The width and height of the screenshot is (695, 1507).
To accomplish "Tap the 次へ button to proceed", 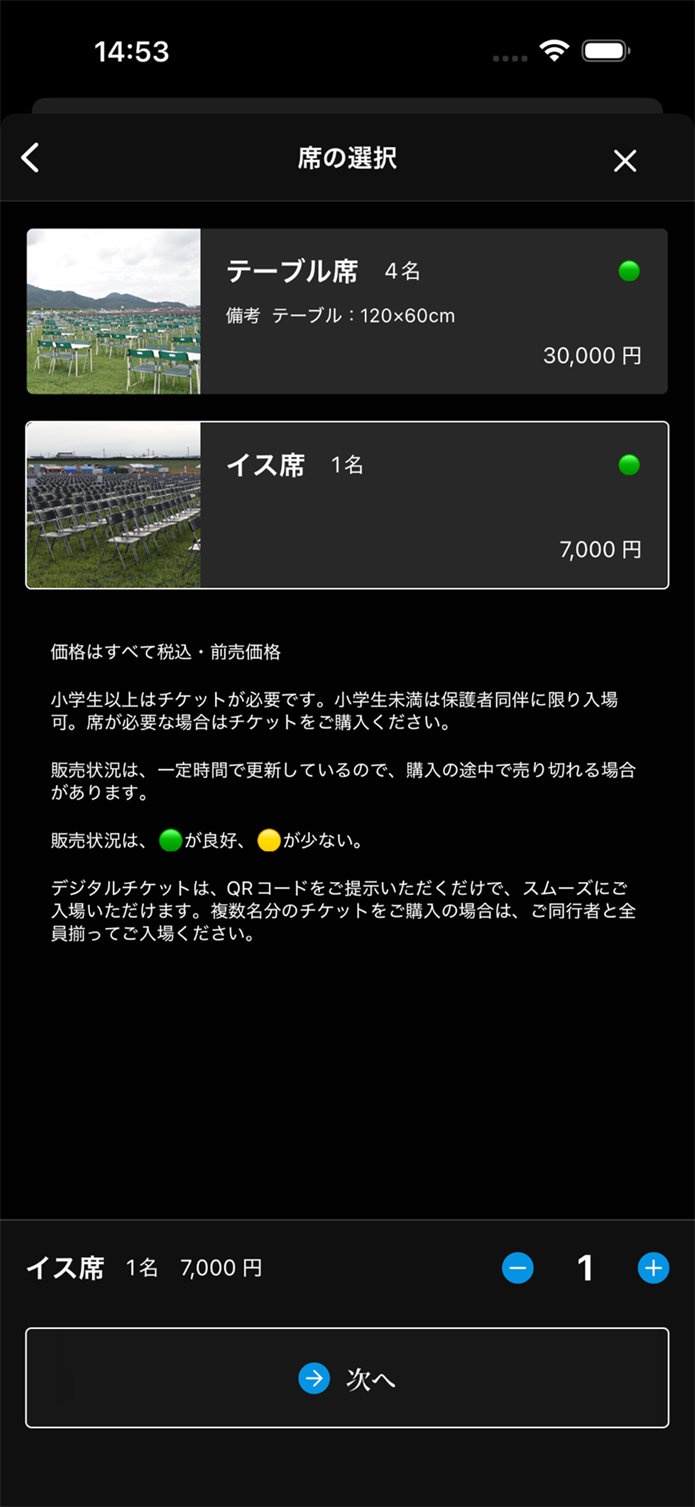I will tap(346, 1378).
